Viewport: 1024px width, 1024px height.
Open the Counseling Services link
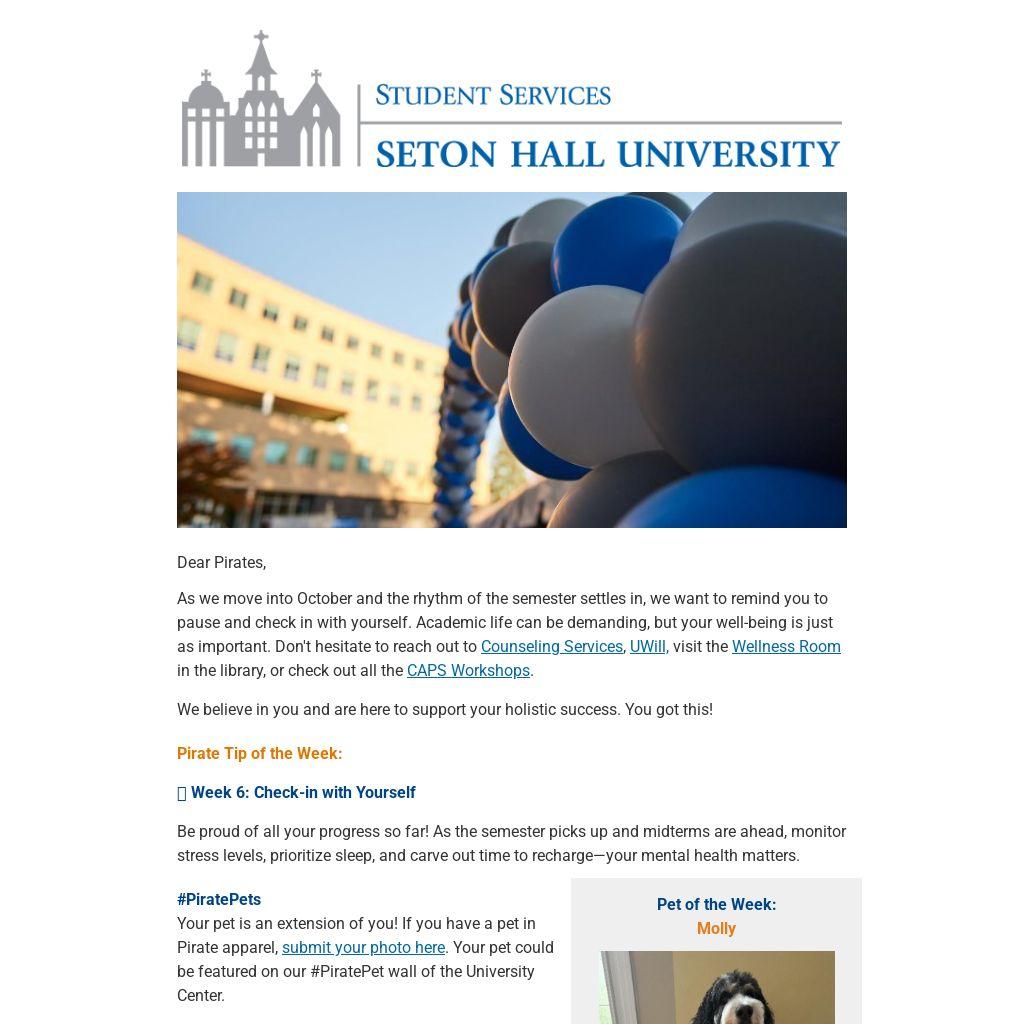pos(551,647)
